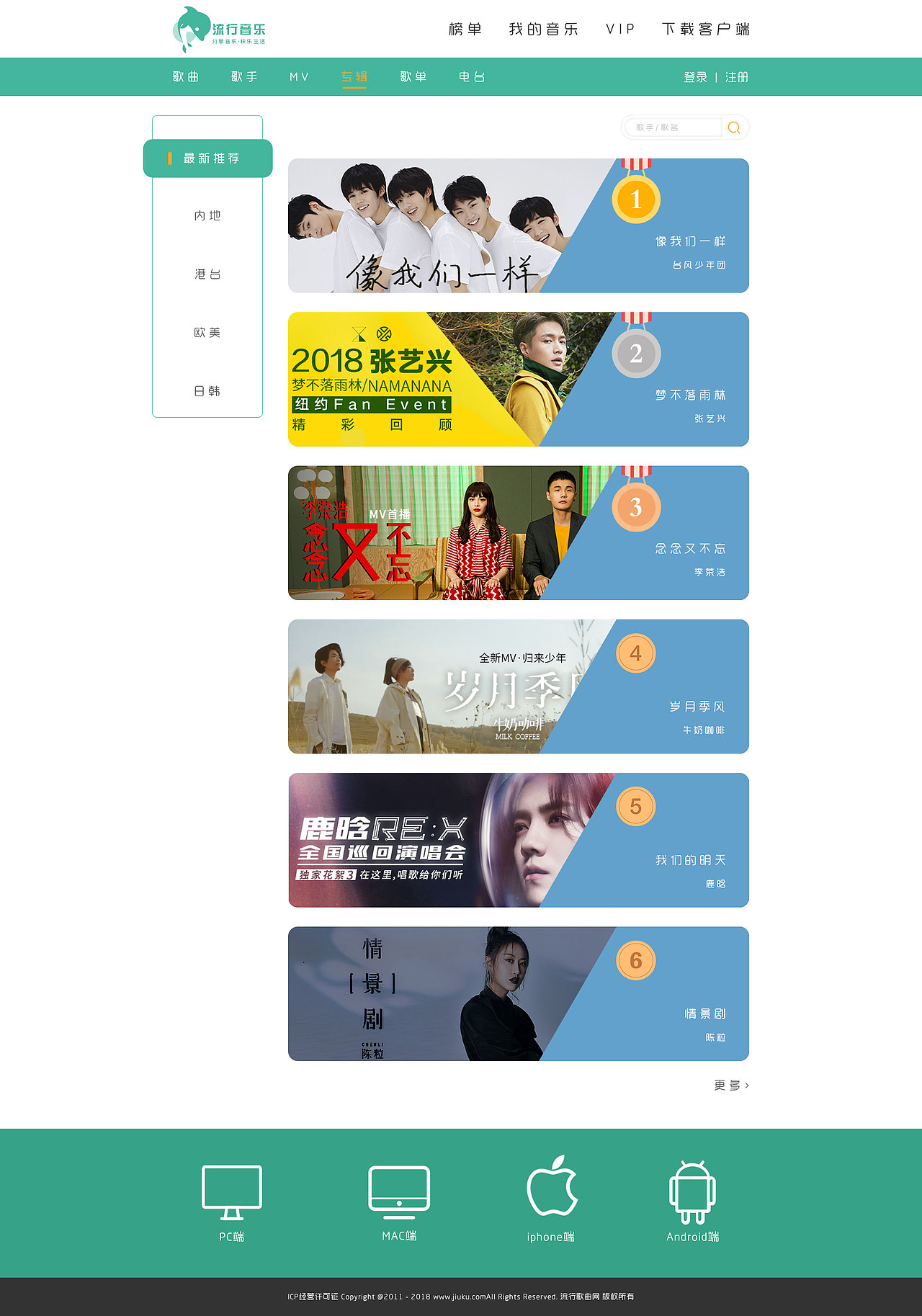Screen dimensions: 922x1316
Task: Select the 内地 category
Action: (207, 215)
